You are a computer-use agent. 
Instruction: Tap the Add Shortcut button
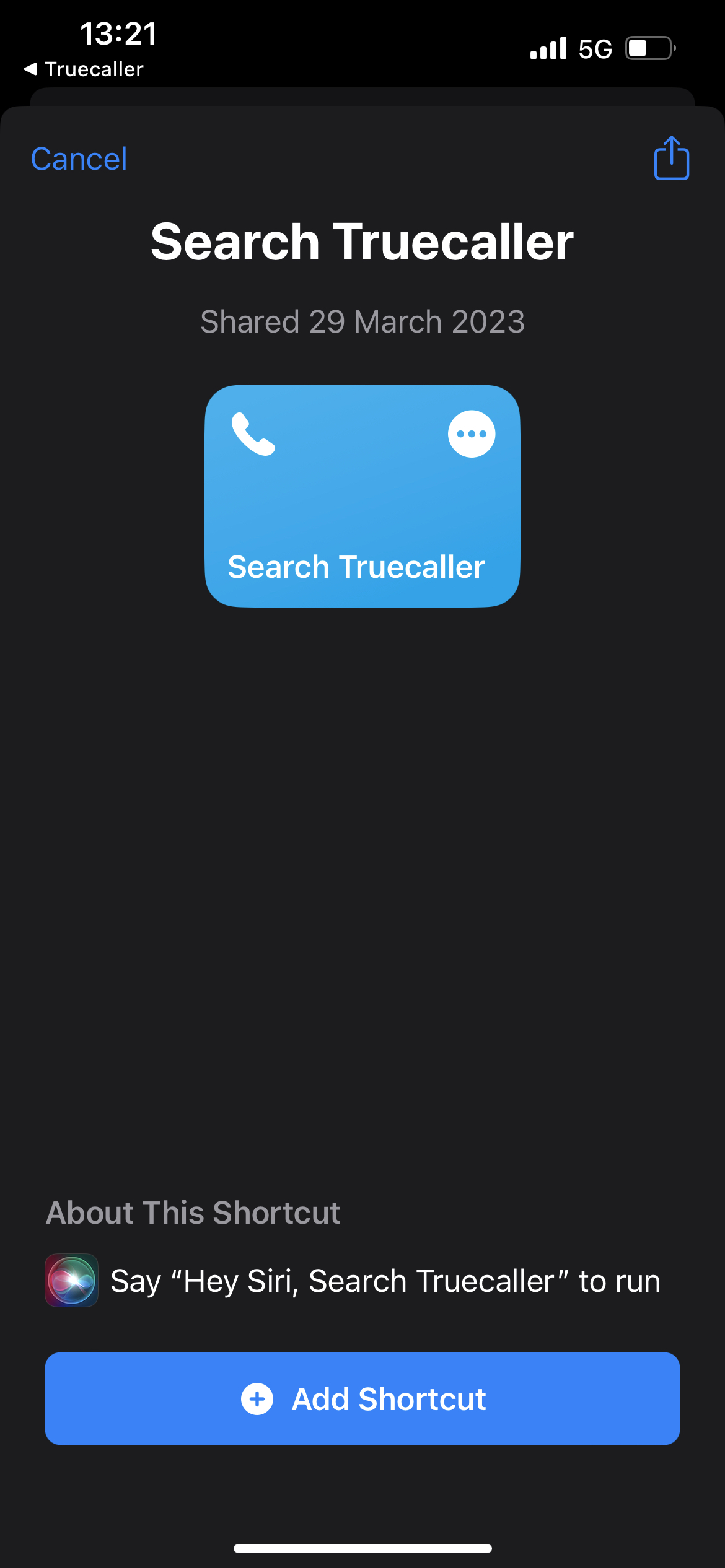(x=362, y=1398)
